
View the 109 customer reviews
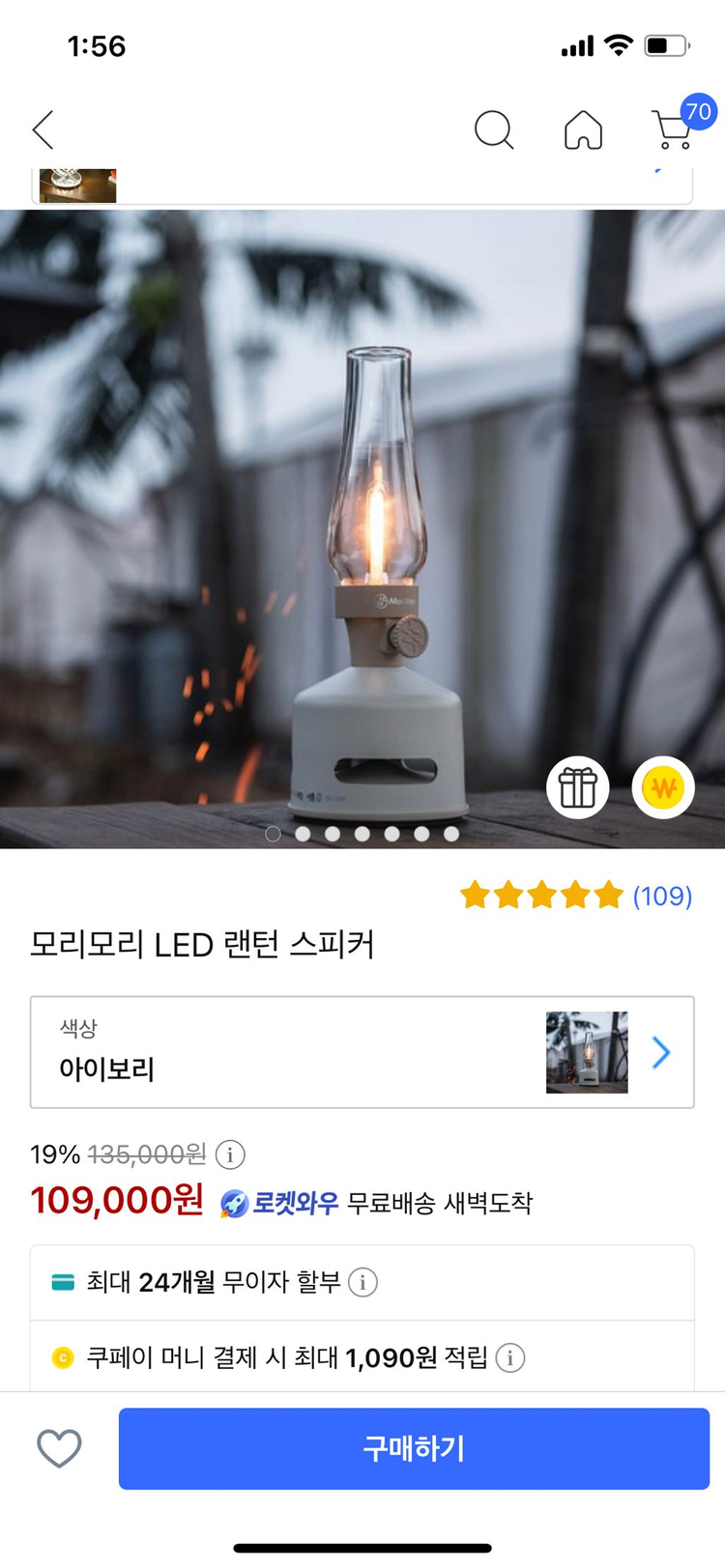click(x=662, y=897)
